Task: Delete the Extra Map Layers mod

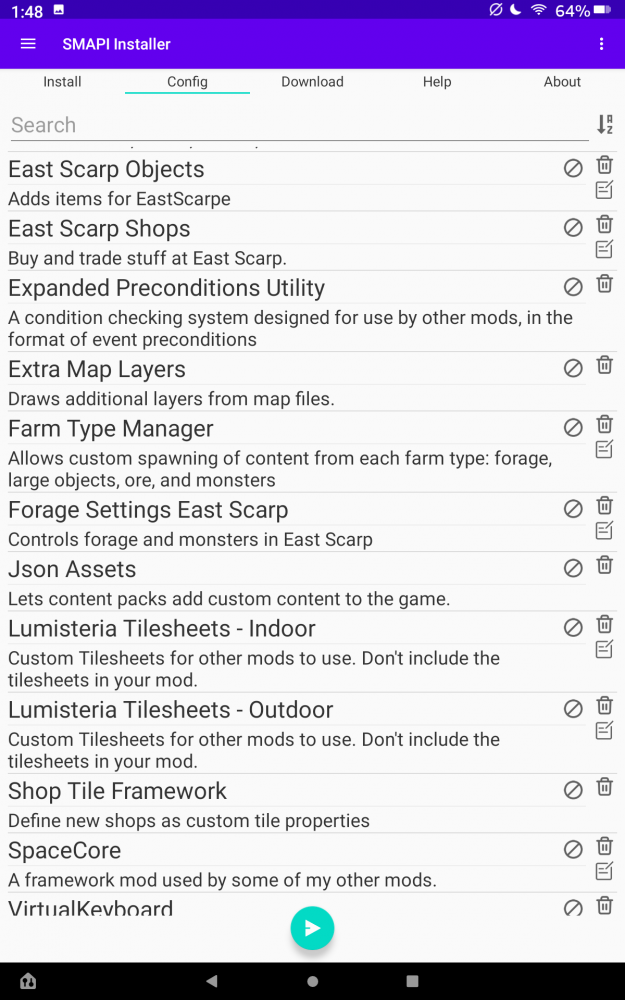Action: point(604,366)
